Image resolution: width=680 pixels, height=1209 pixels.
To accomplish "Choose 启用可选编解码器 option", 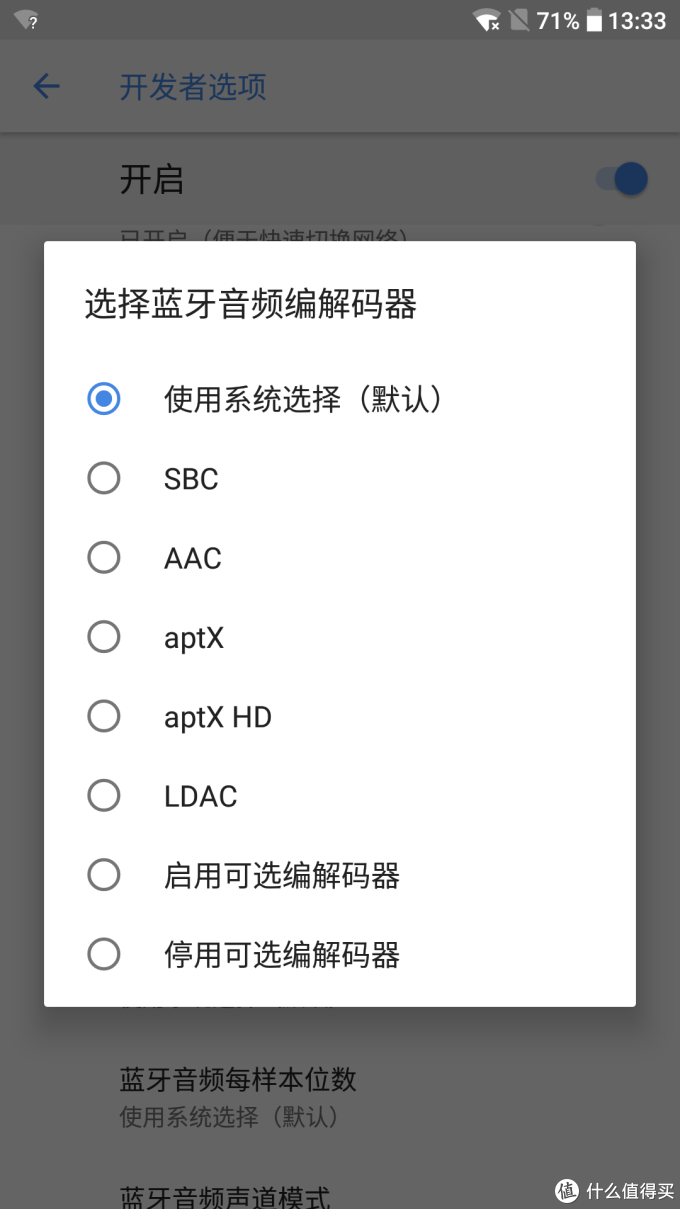I will click(104, 876).
